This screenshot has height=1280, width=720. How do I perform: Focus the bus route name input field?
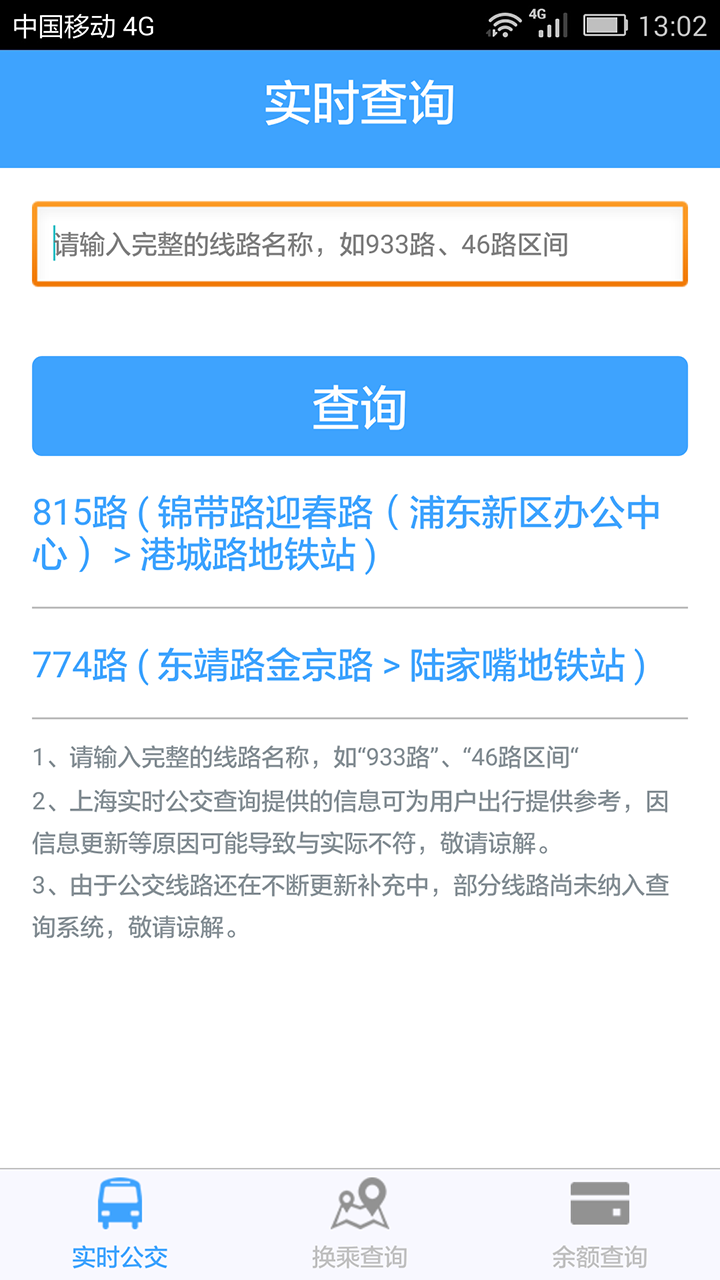[x=360, y=245]
